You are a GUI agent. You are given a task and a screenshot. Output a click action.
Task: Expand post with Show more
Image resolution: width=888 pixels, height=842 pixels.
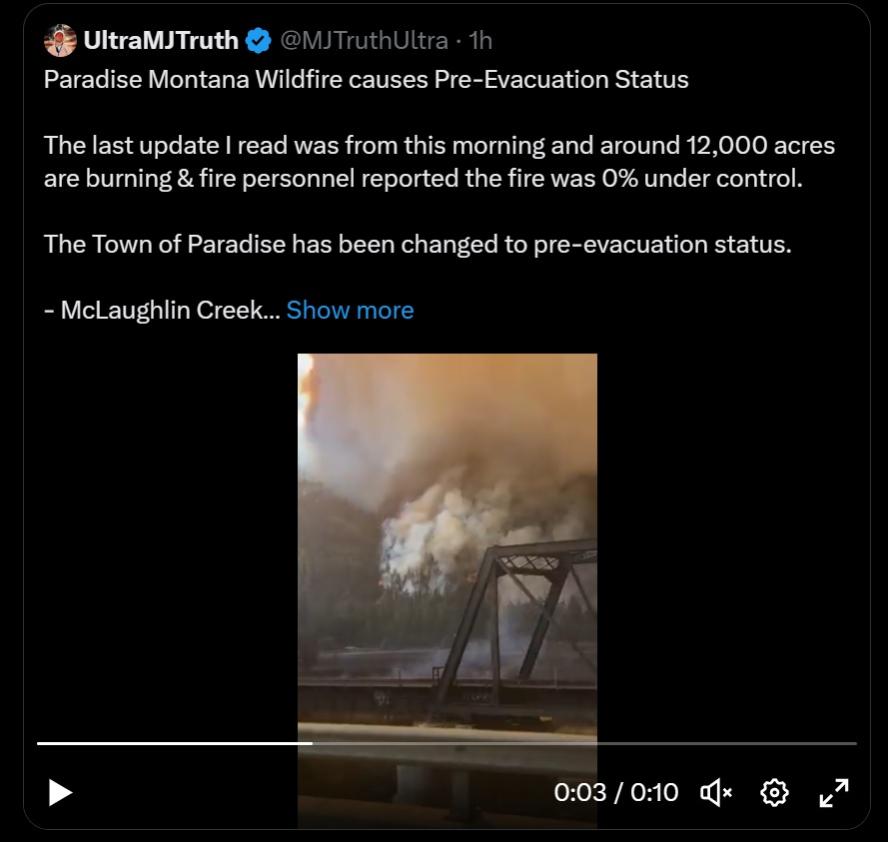click(350, 310)
